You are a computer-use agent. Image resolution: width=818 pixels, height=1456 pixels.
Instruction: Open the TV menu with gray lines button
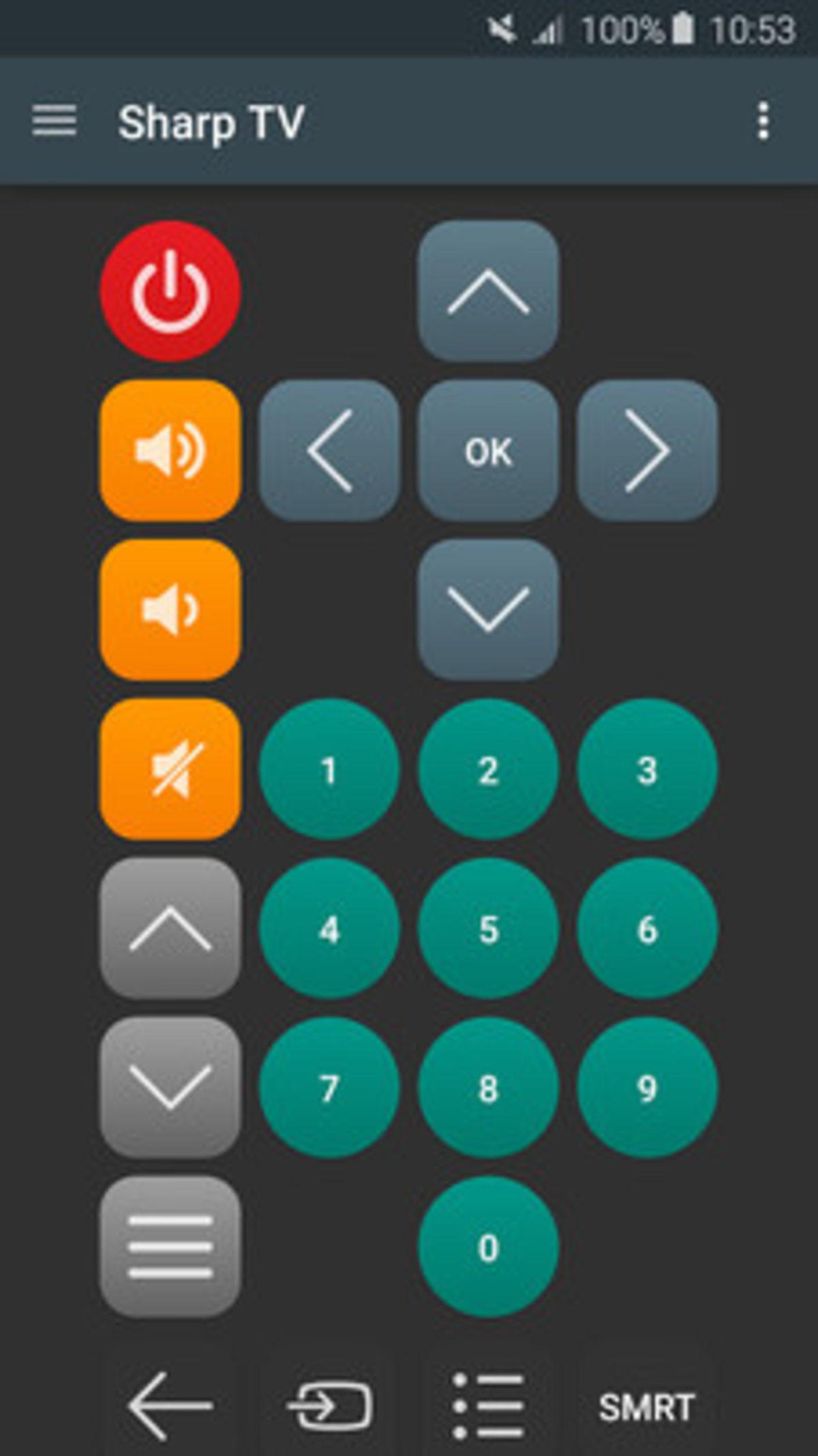tap(170, 1247)
